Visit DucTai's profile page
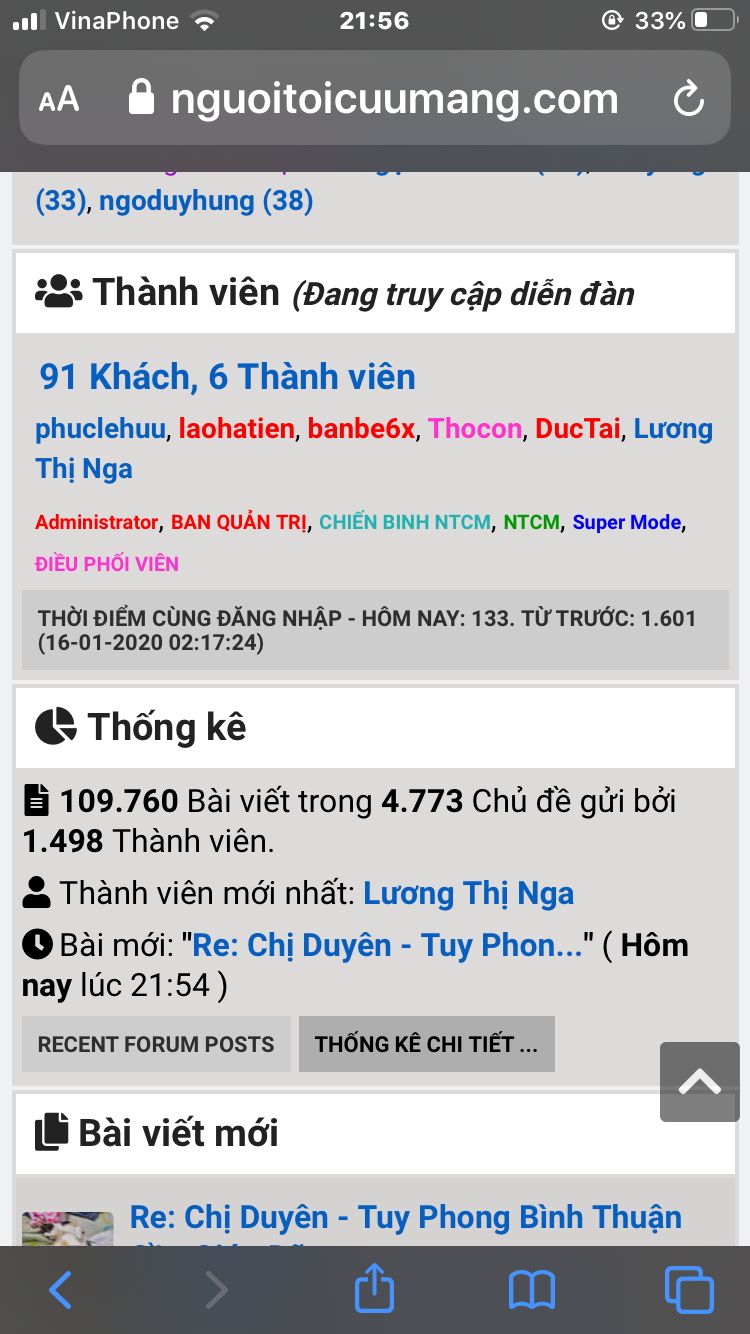 (578, 429)
